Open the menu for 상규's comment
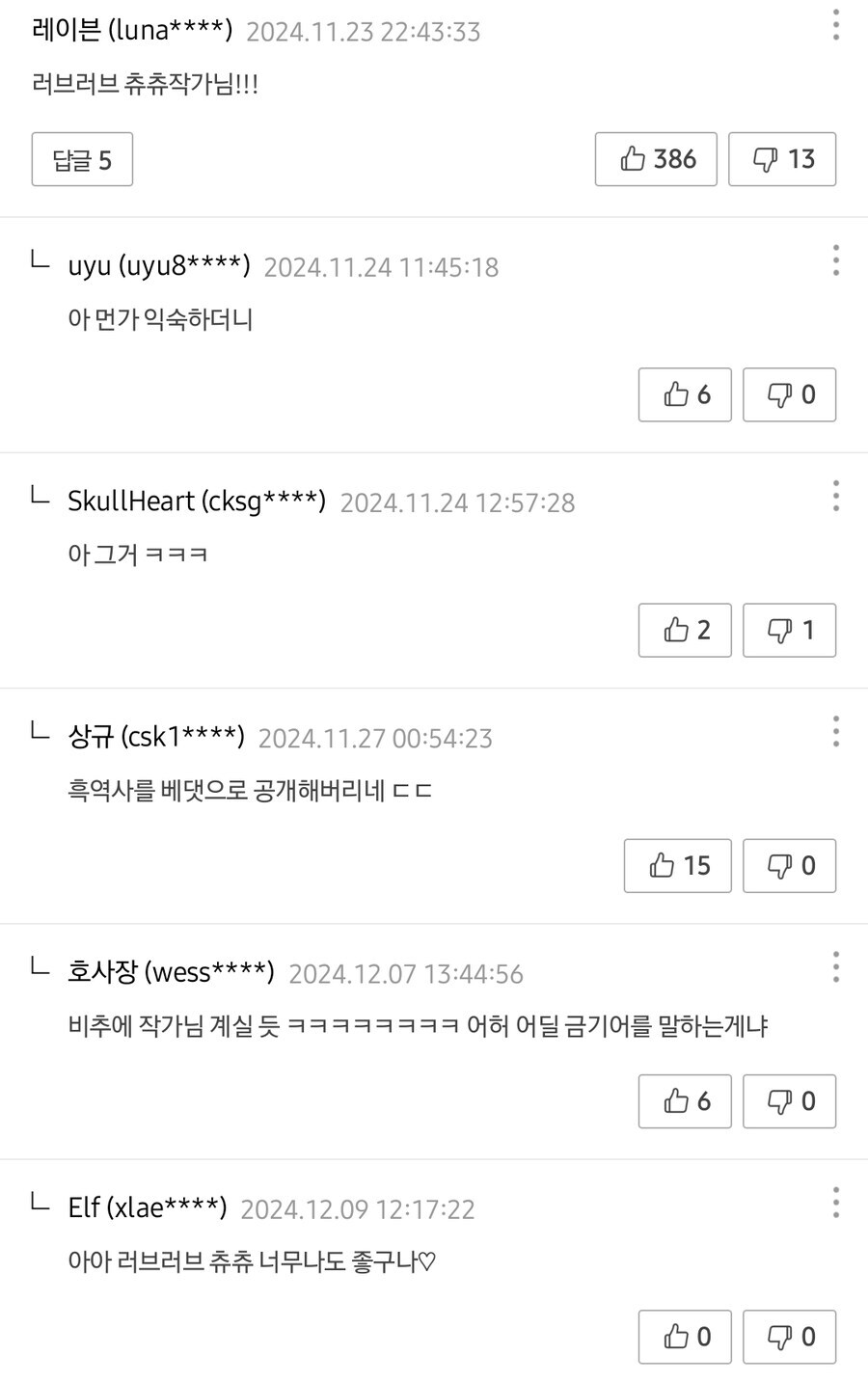Image resolution: width=868 pixels, height=1382 pixels. (x=835, y=731)
